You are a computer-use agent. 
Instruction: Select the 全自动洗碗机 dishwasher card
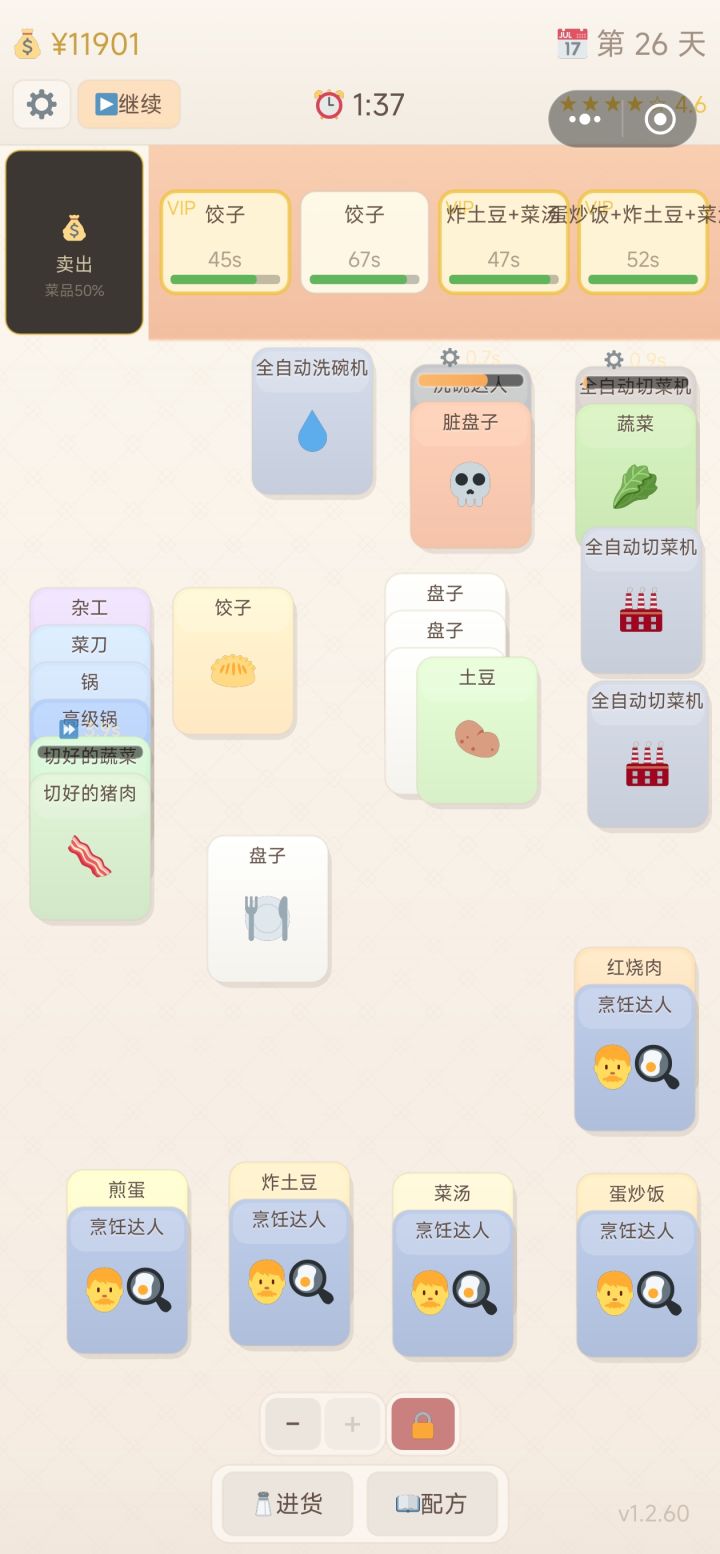312,422
